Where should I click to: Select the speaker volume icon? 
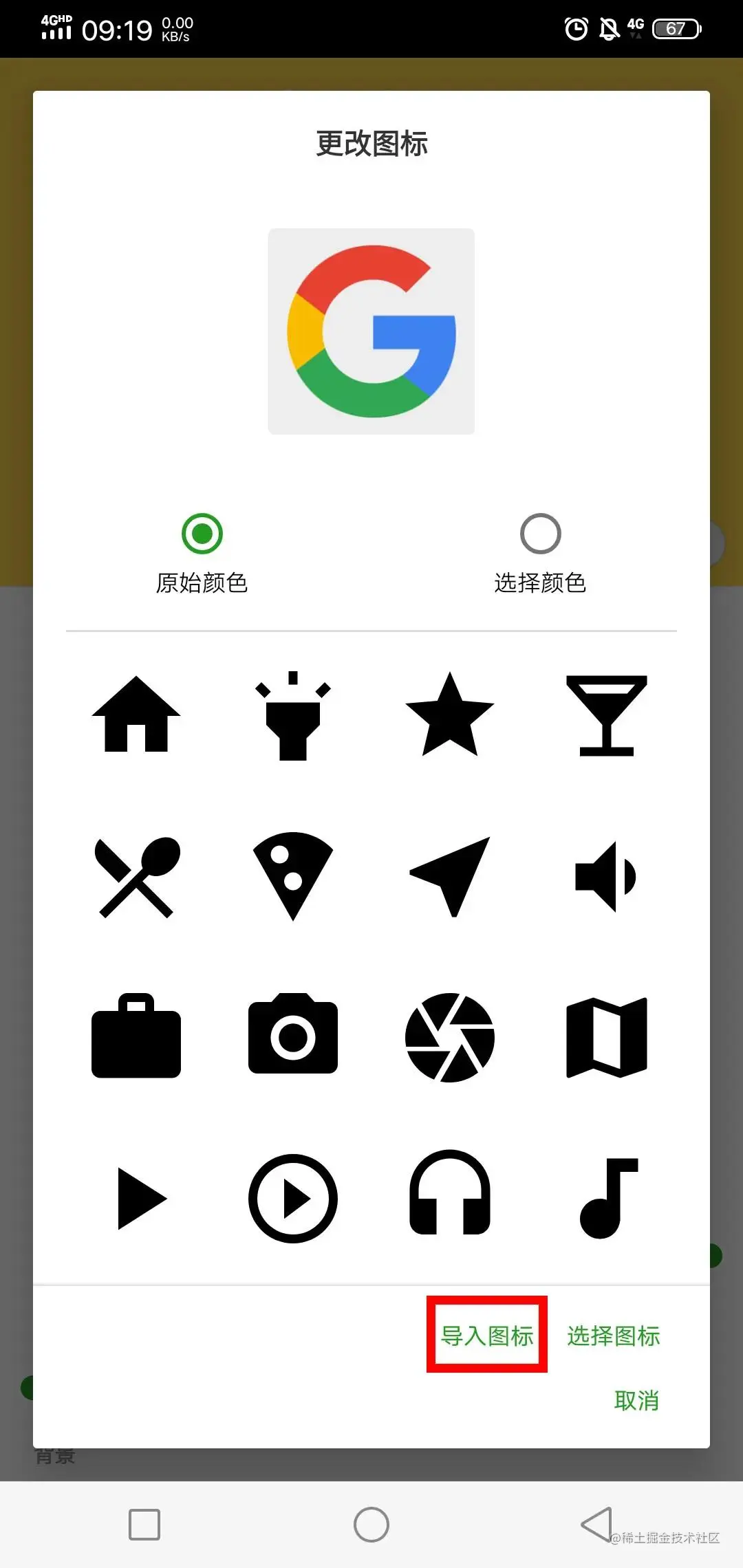tap(607, 877)
